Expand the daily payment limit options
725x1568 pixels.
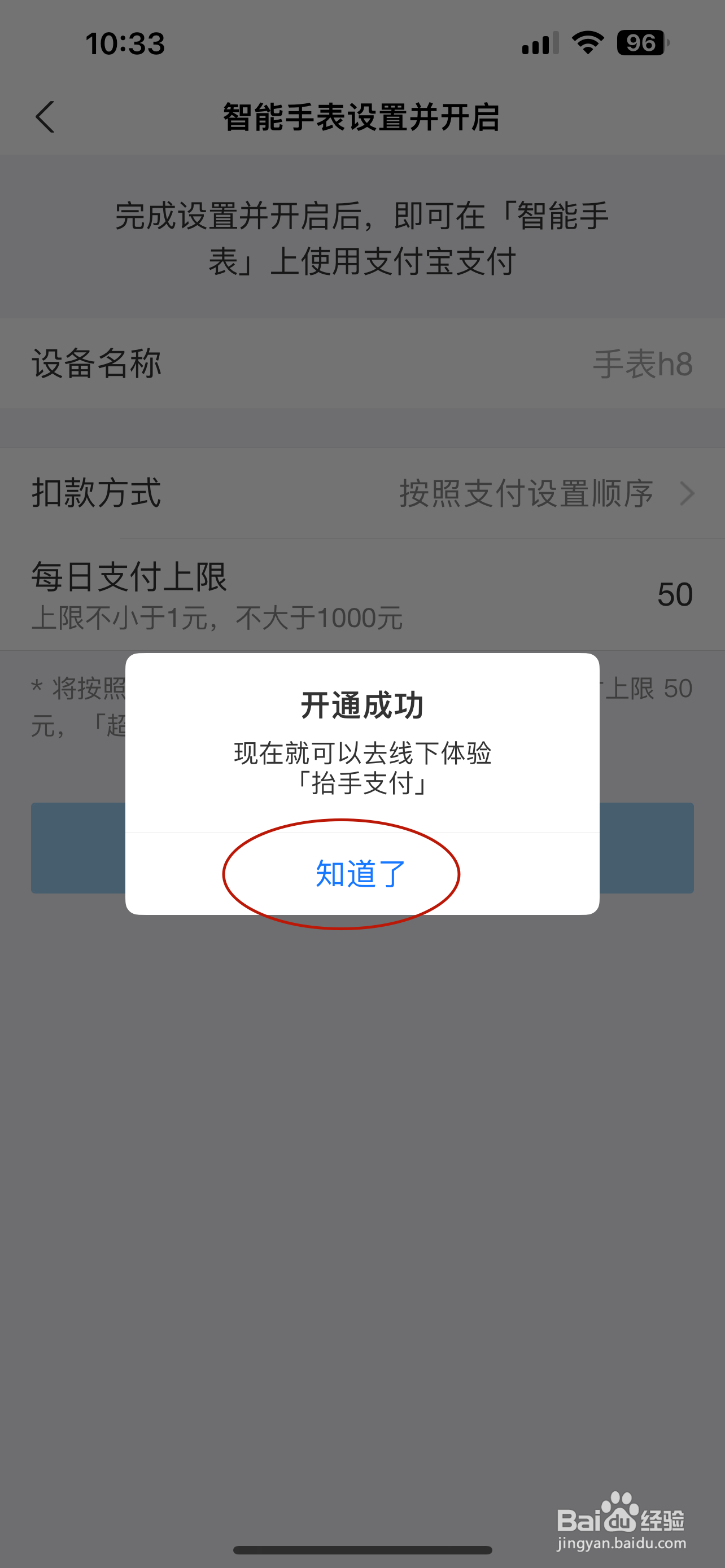point(362,595)
